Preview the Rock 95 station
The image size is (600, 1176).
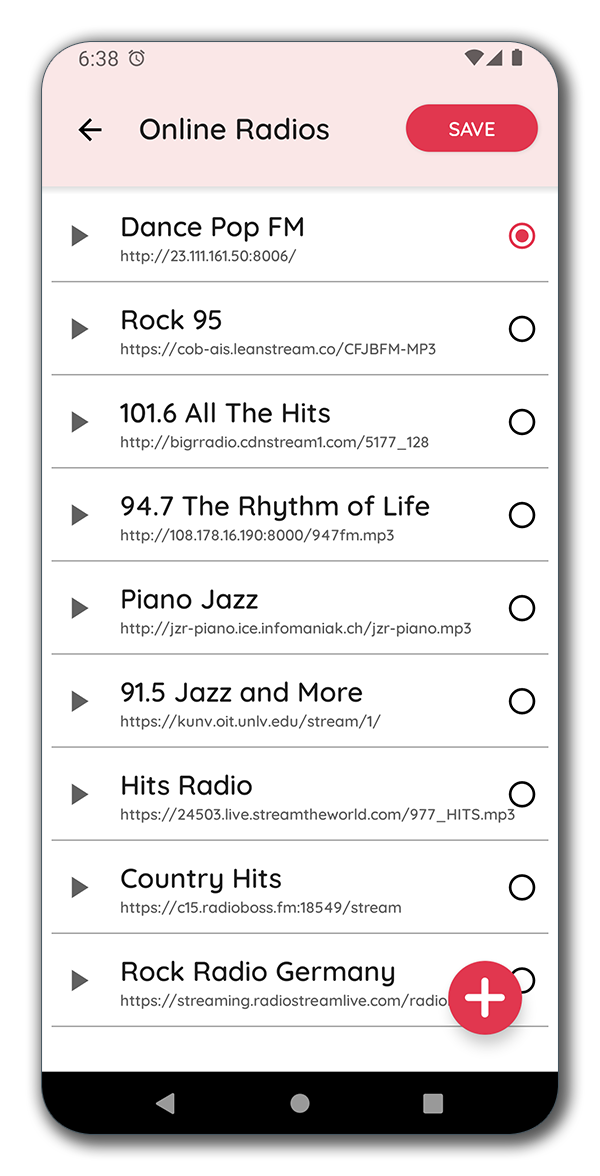(x=80, y=329)
